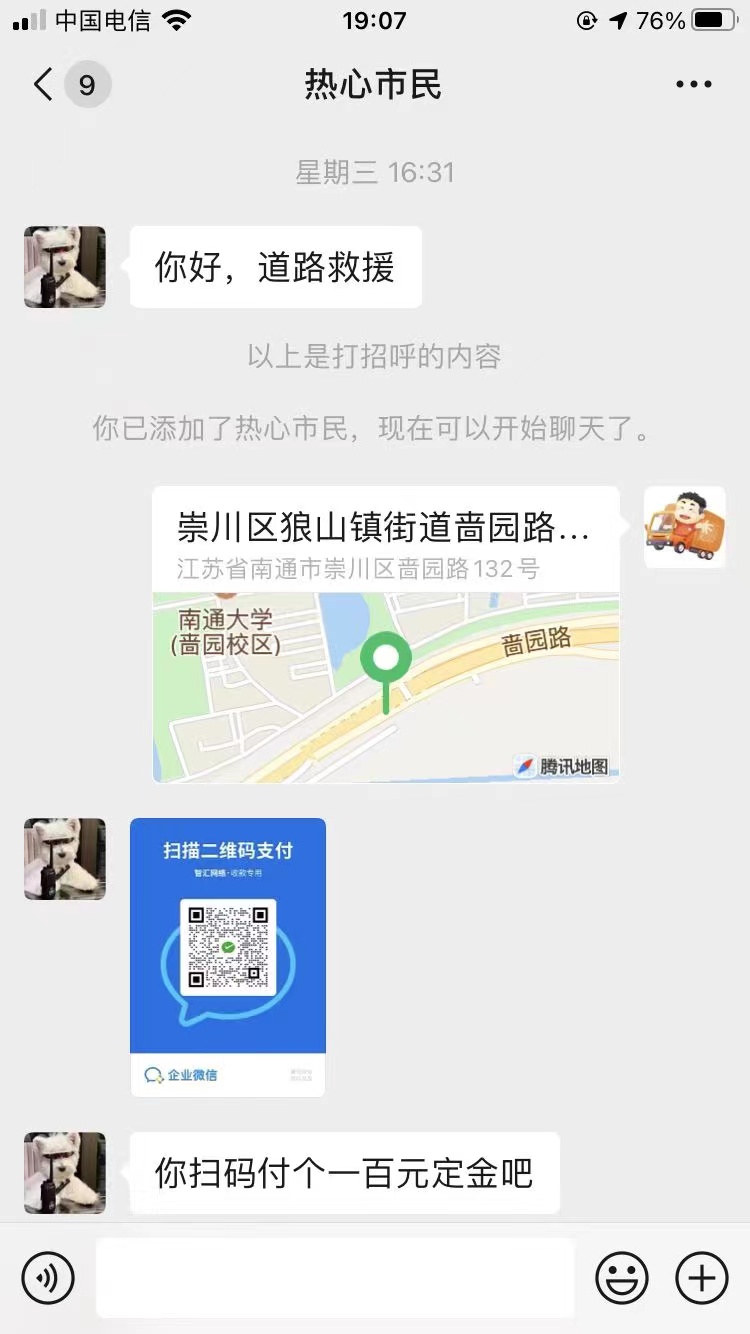Go back to the chat list
Viewport: 750px width, 1334px height.
tap(44, 85)
